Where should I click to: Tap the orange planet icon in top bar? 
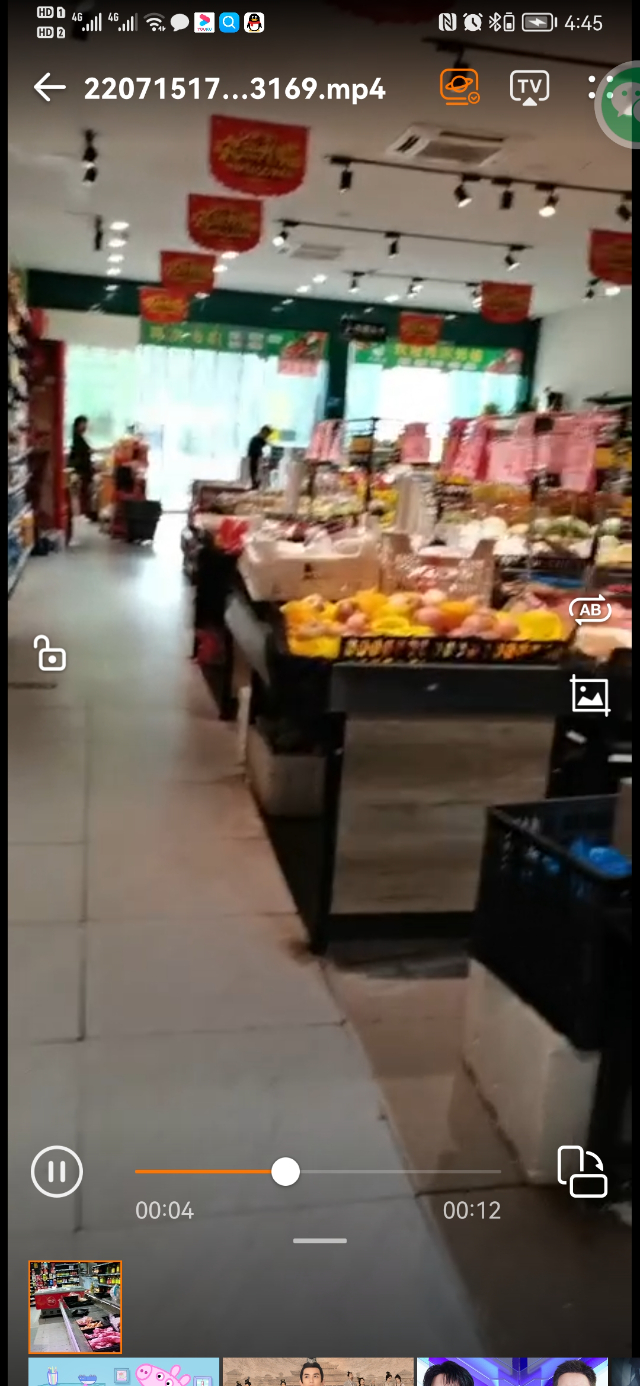[460, 88]
